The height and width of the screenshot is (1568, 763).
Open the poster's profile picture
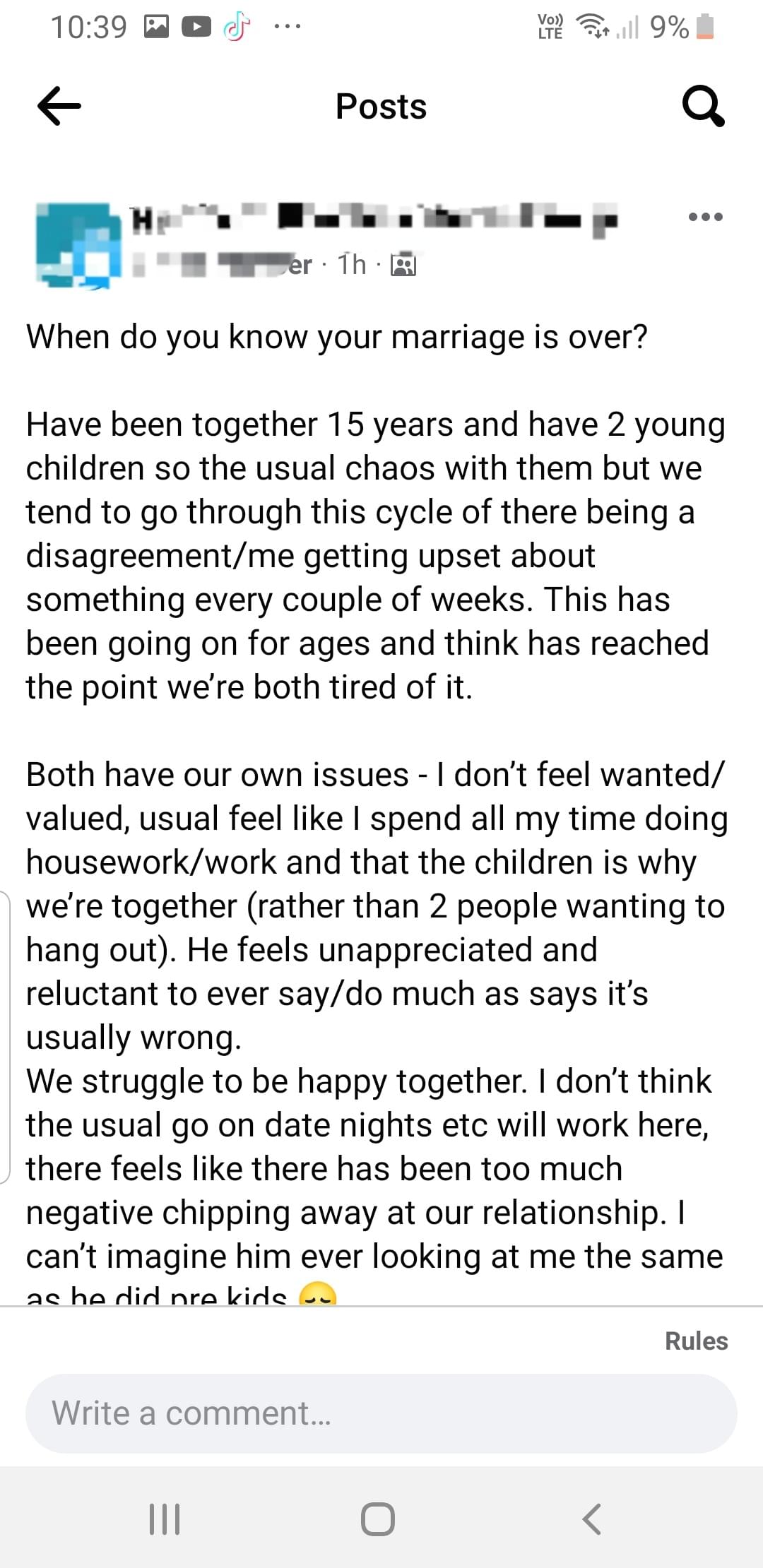coord(76,245)
